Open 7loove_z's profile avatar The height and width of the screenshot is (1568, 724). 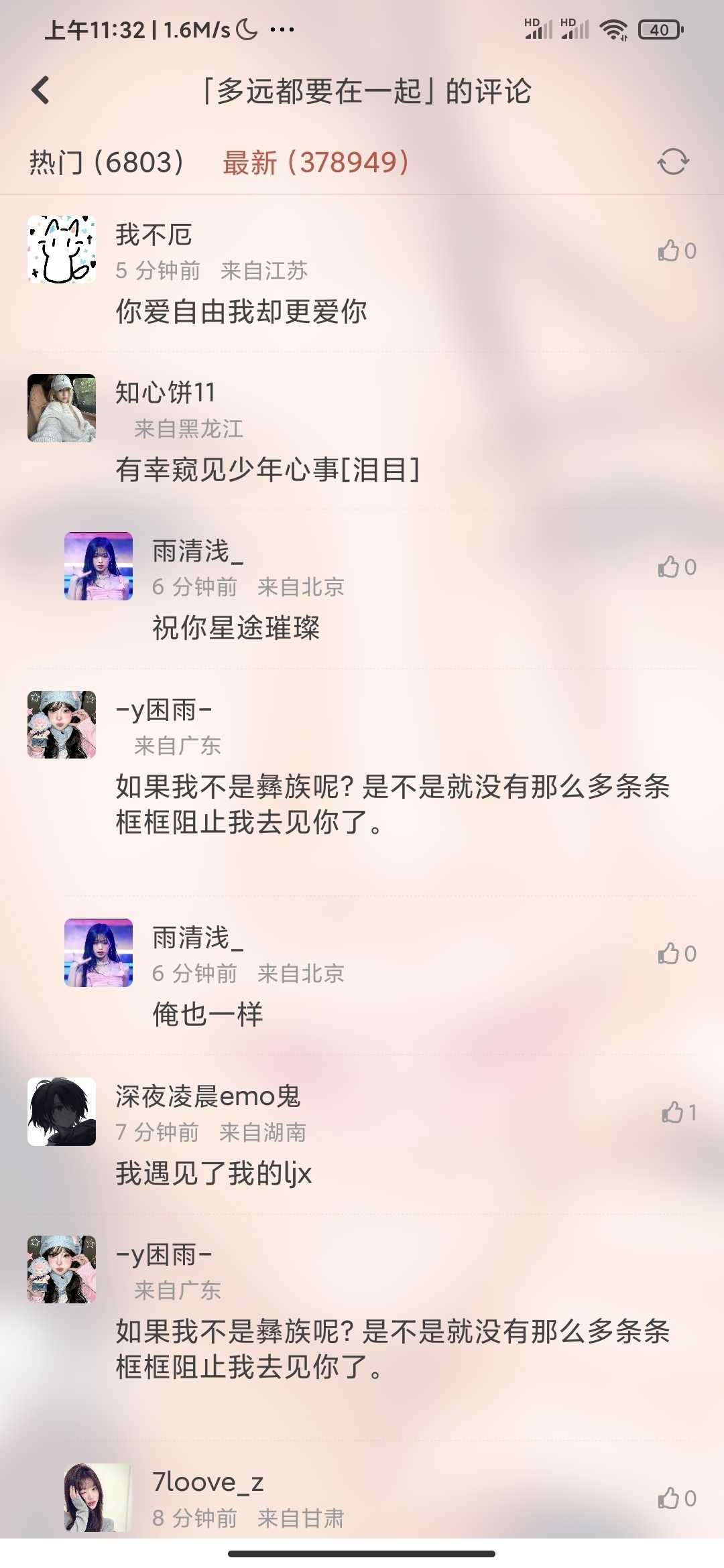pyautogui.click(x=99, y=1497)
